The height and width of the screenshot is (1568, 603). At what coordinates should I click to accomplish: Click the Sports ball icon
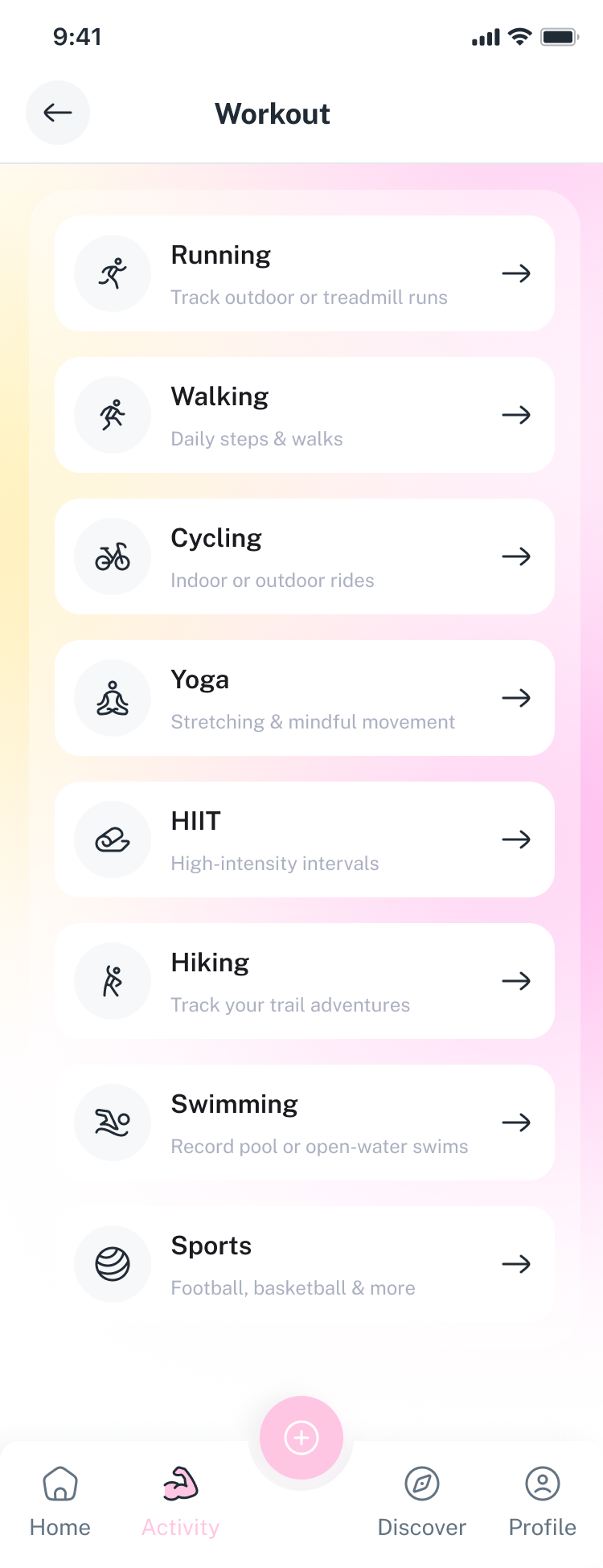tap(113, 1264)
